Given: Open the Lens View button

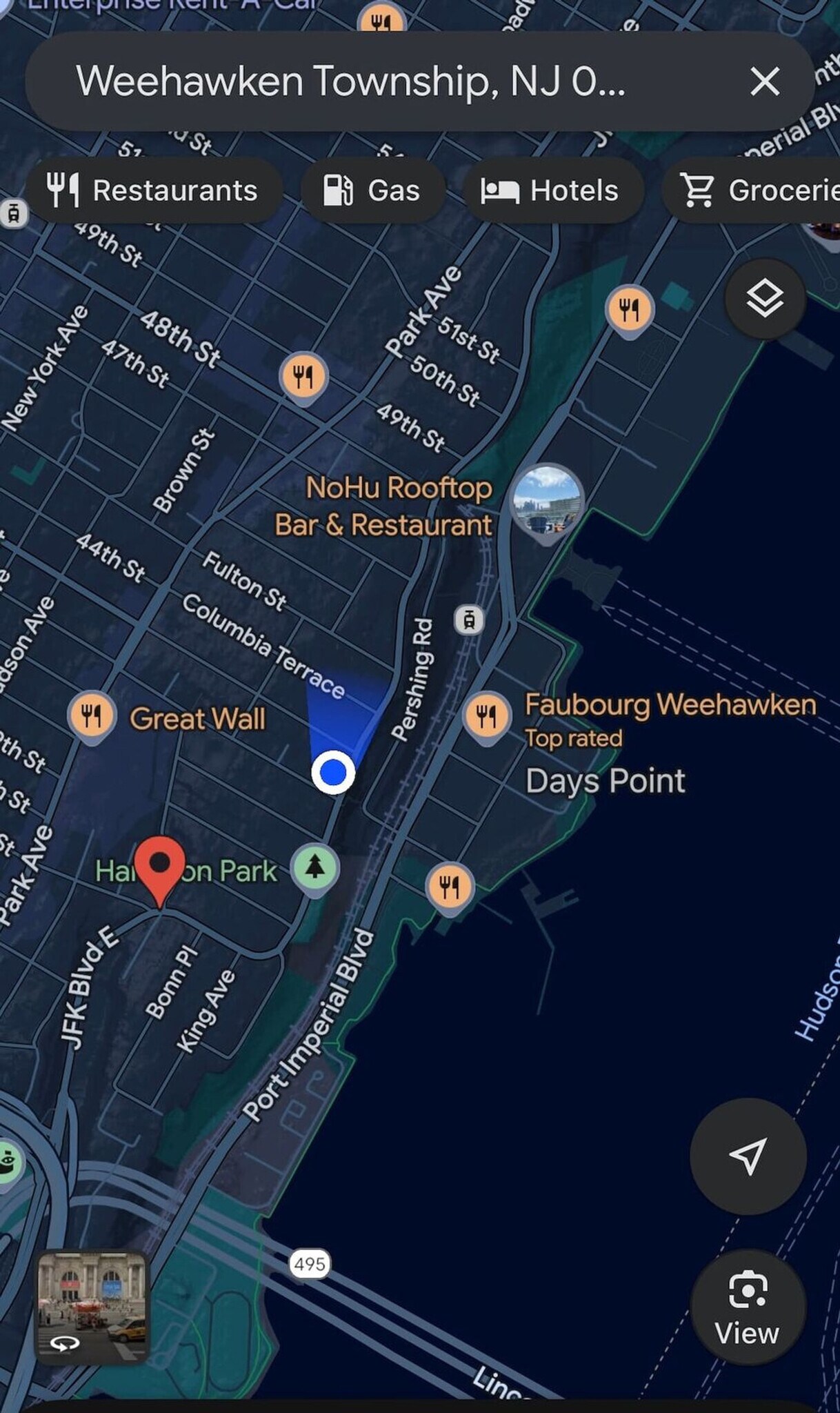Looking at the screenshot, I should point(748,1307).
